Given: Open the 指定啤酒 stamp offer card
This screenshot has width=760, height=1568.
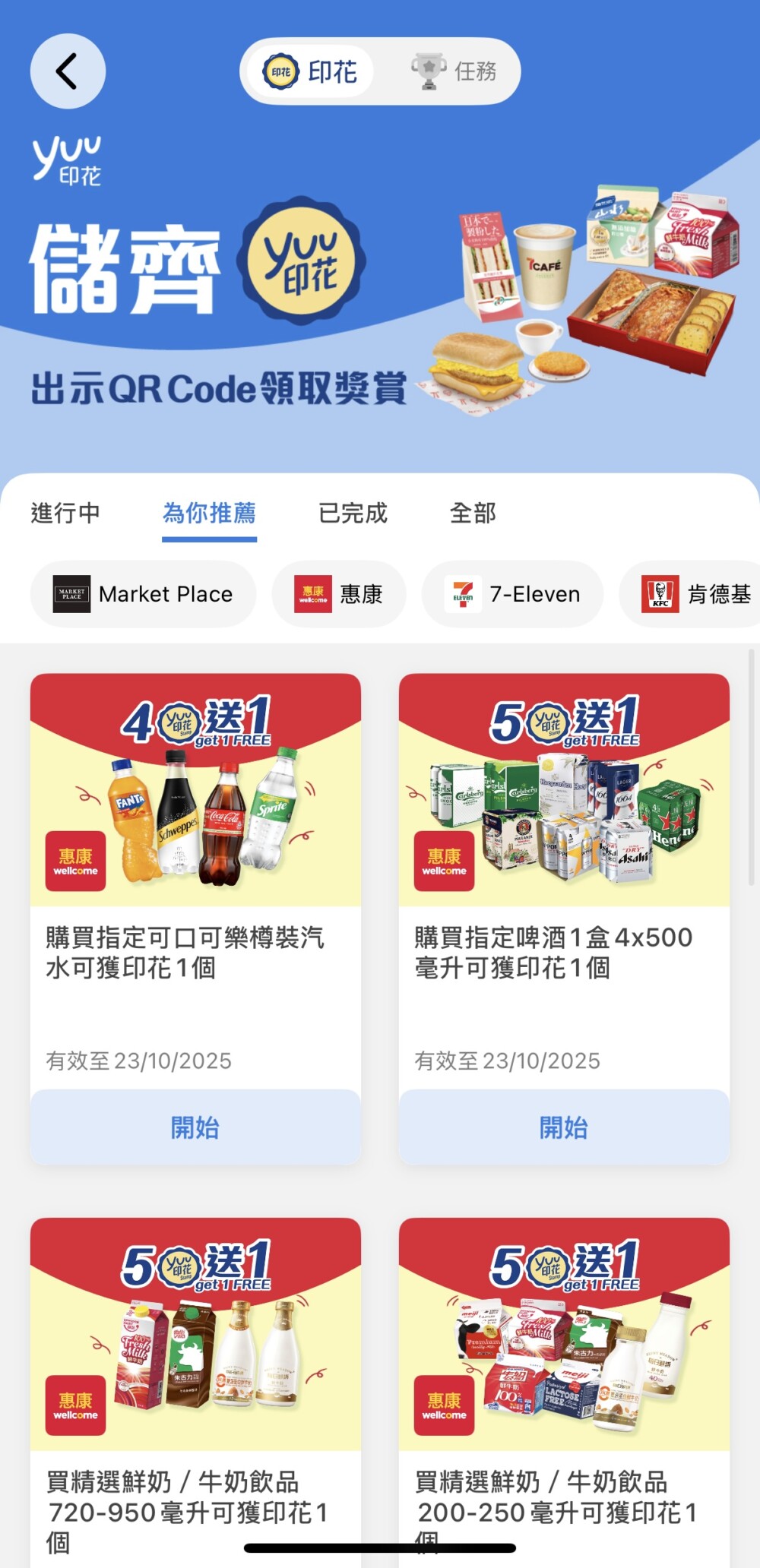Looking at the screenshot, I should (x=564, y=874).
